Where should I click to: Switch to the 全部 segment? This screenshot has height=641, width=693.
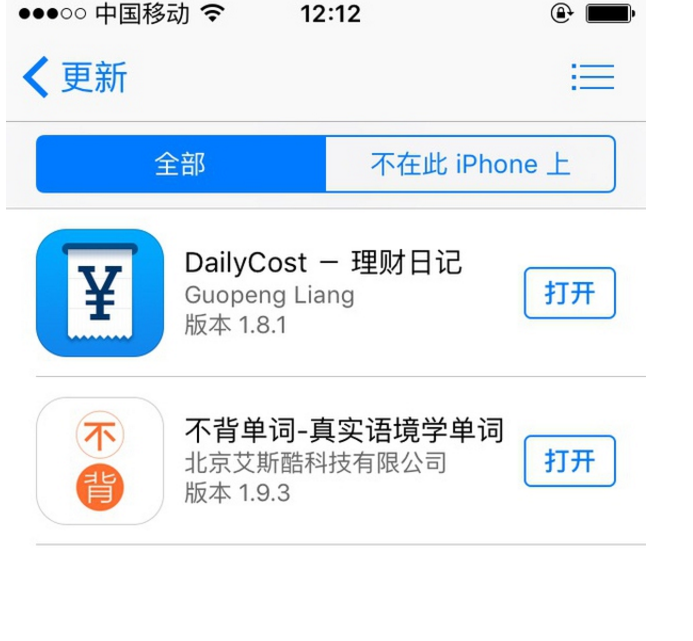tap(181, 164)
